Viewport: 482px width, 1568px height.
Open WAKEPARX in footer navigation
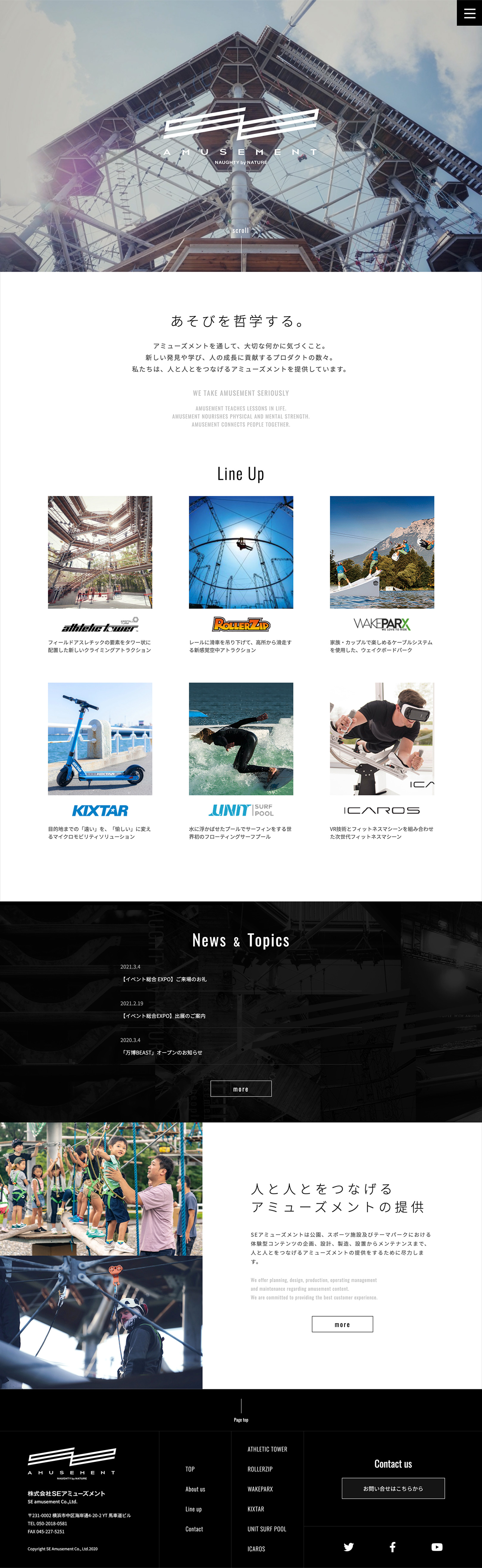tap(260, 1489)
